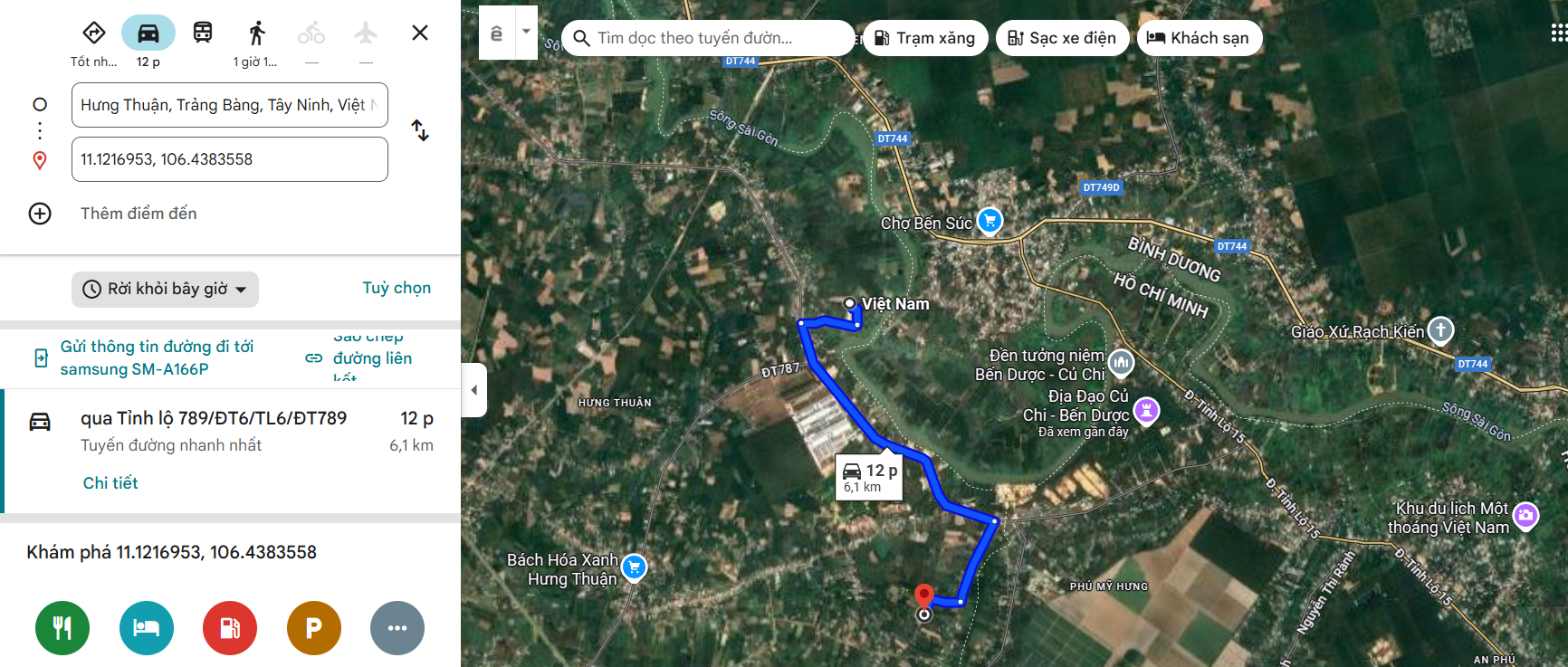The width and height of the screenshot is (1568, 667).
Task: Copy the route link
Action: [x=362, y=357]
